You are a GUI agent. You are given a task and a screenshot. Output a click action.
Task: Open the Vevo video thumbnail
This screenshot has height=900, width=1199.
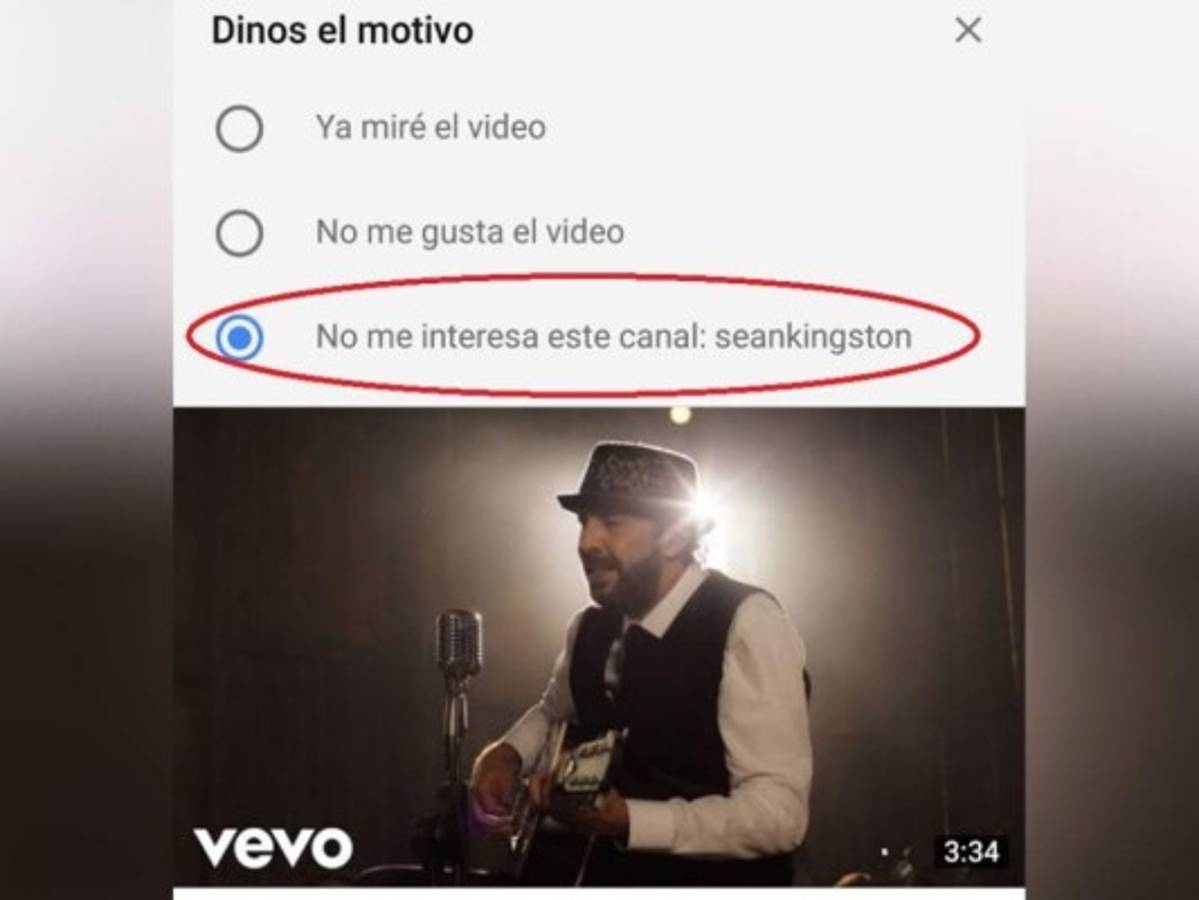(x=598, y=645)
